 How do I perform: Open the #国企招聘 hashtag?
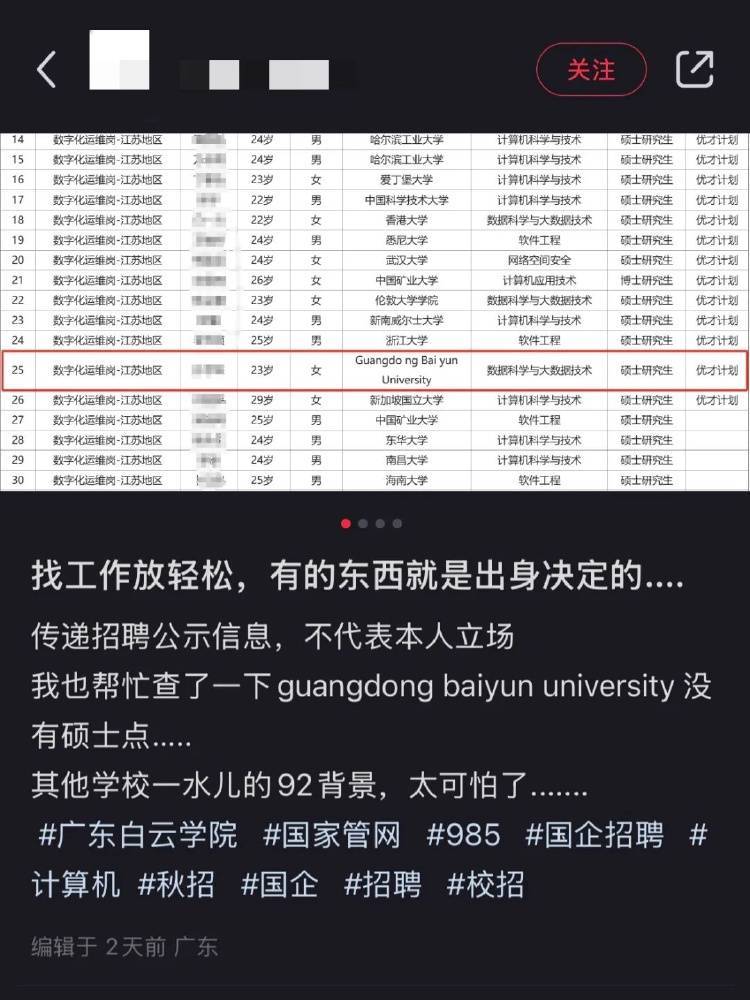[594, 835]
